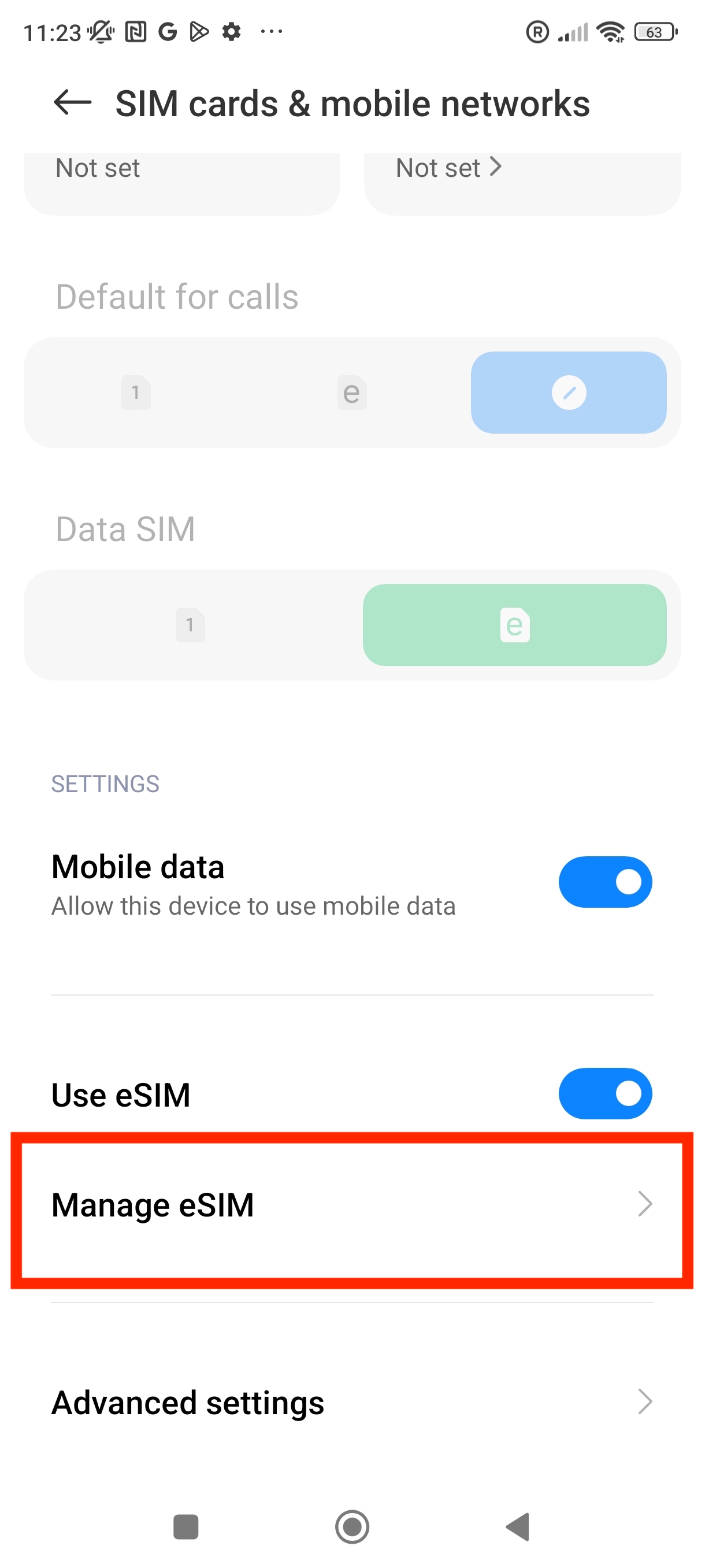
Task: Open Manage eSIM
Action: [351, 1205]
